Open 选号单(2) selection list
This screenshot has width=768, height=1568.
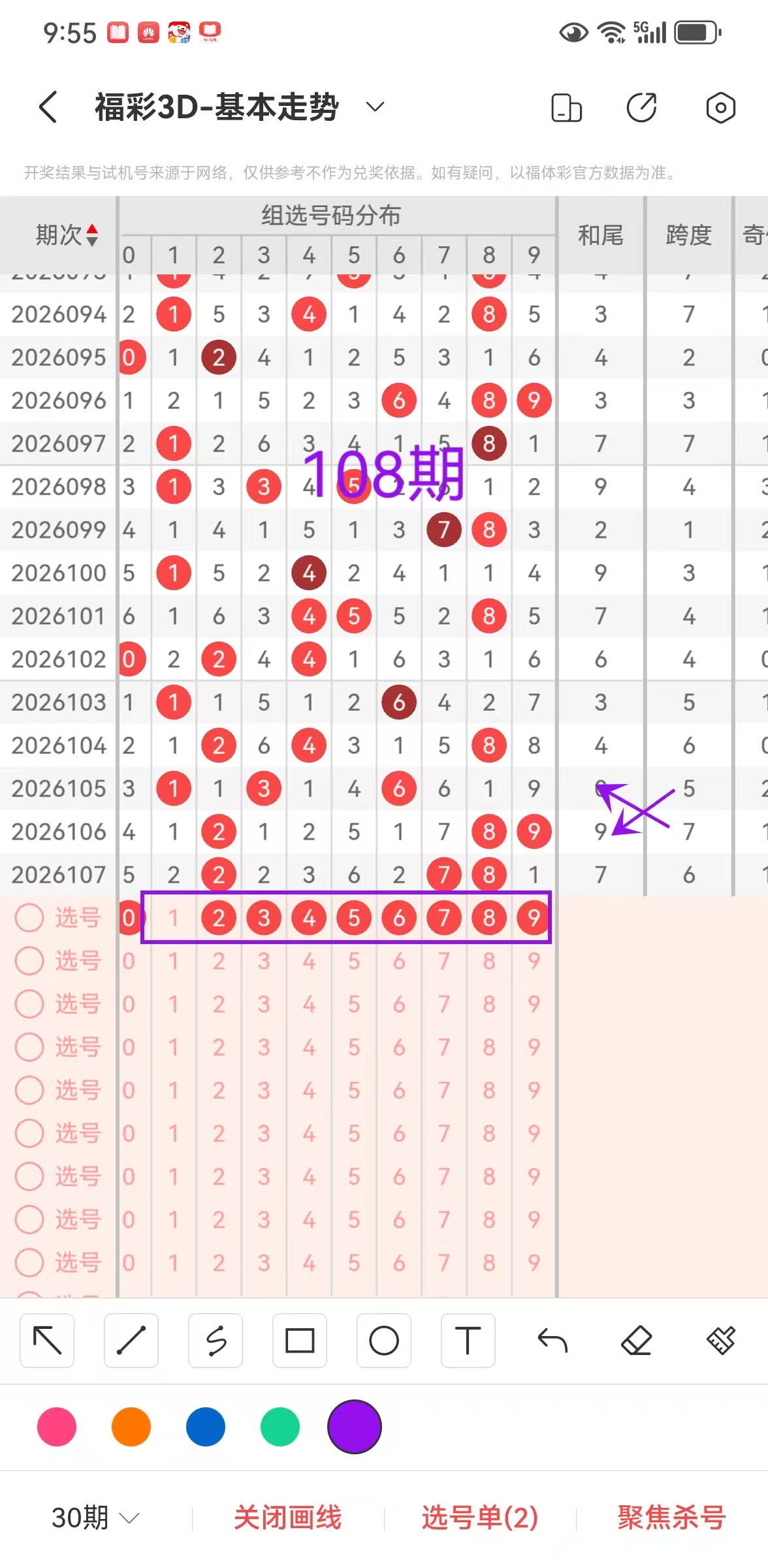point(480,1518)
